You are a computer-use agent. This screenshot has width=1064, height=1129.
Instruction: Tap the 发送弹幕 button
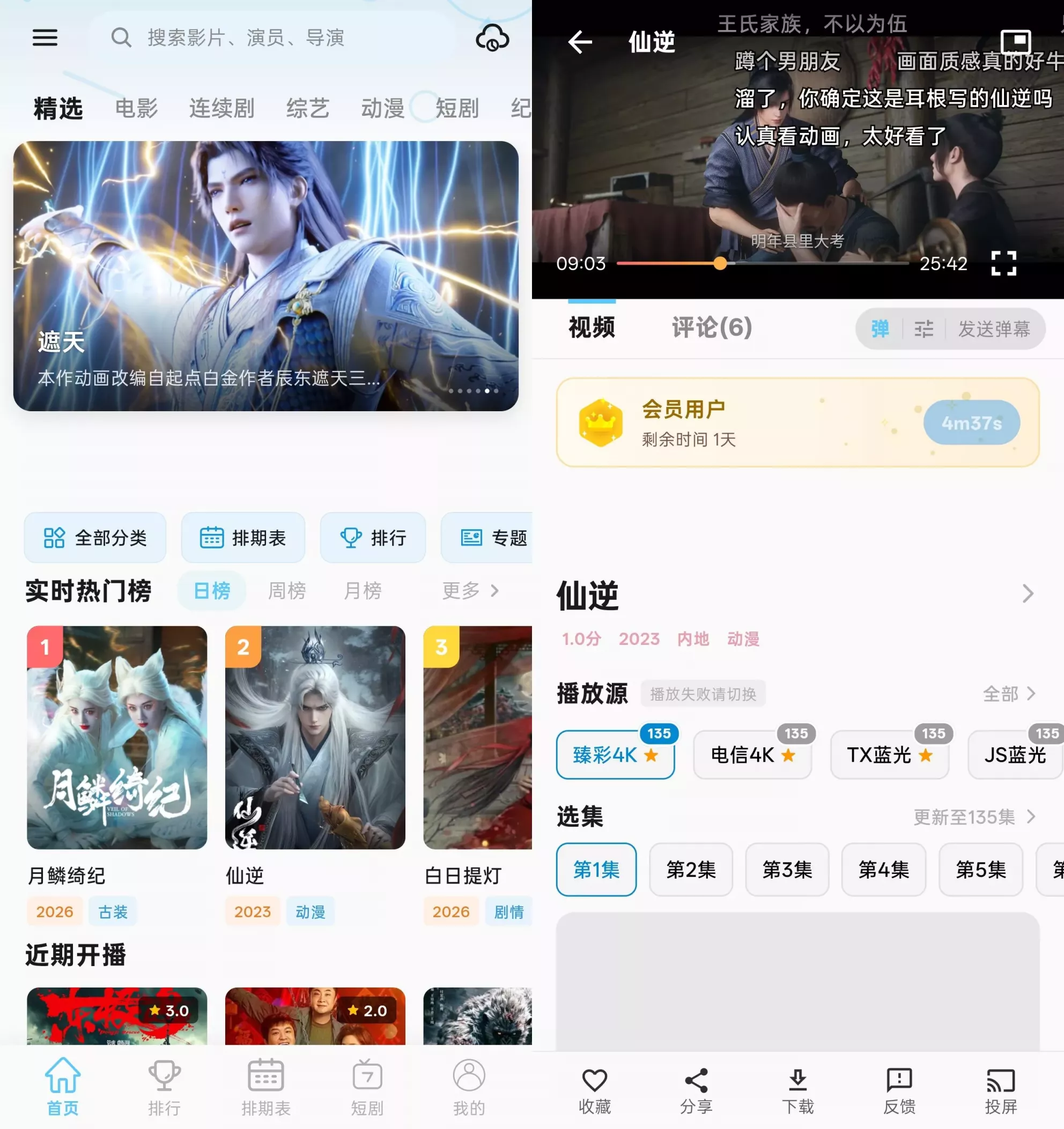click(x=996, y=329)
